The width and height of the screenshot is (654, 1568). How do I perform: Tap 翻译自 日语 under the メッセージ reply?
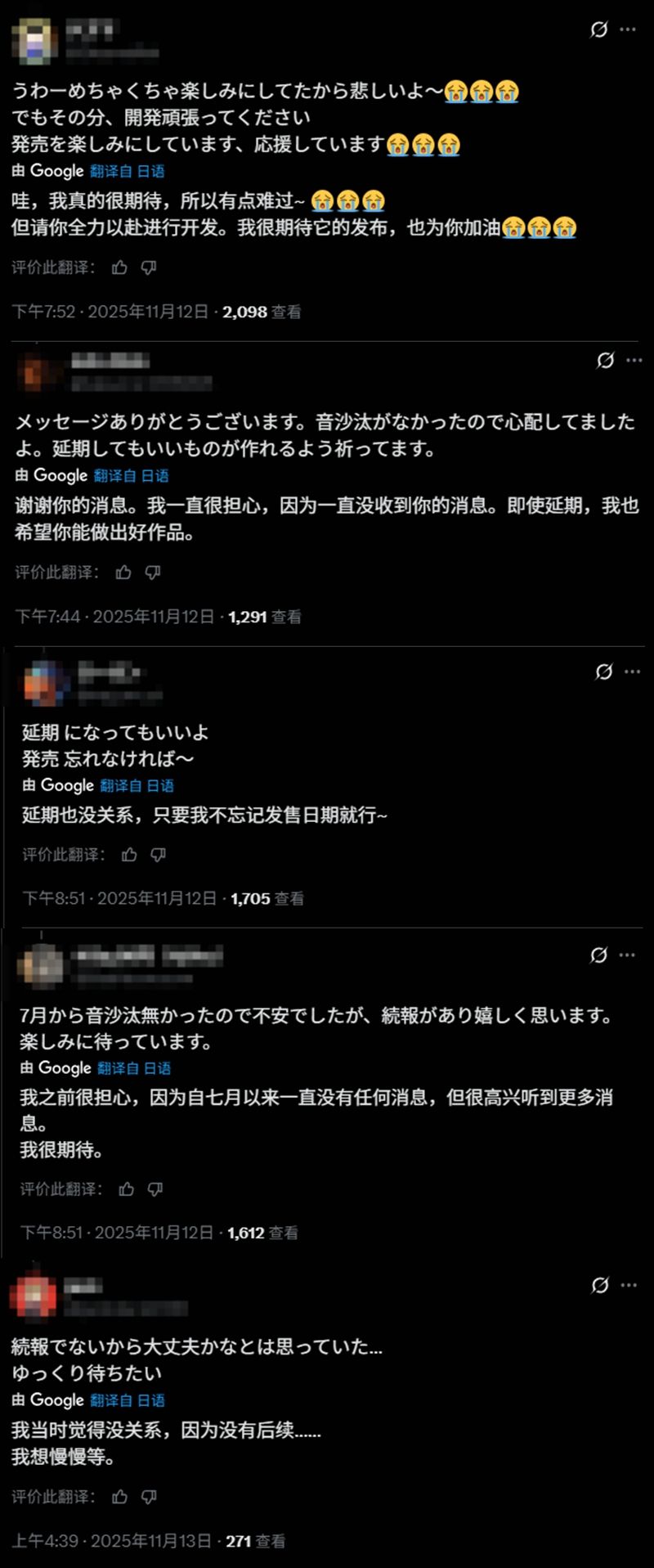(x=131, y=476)
